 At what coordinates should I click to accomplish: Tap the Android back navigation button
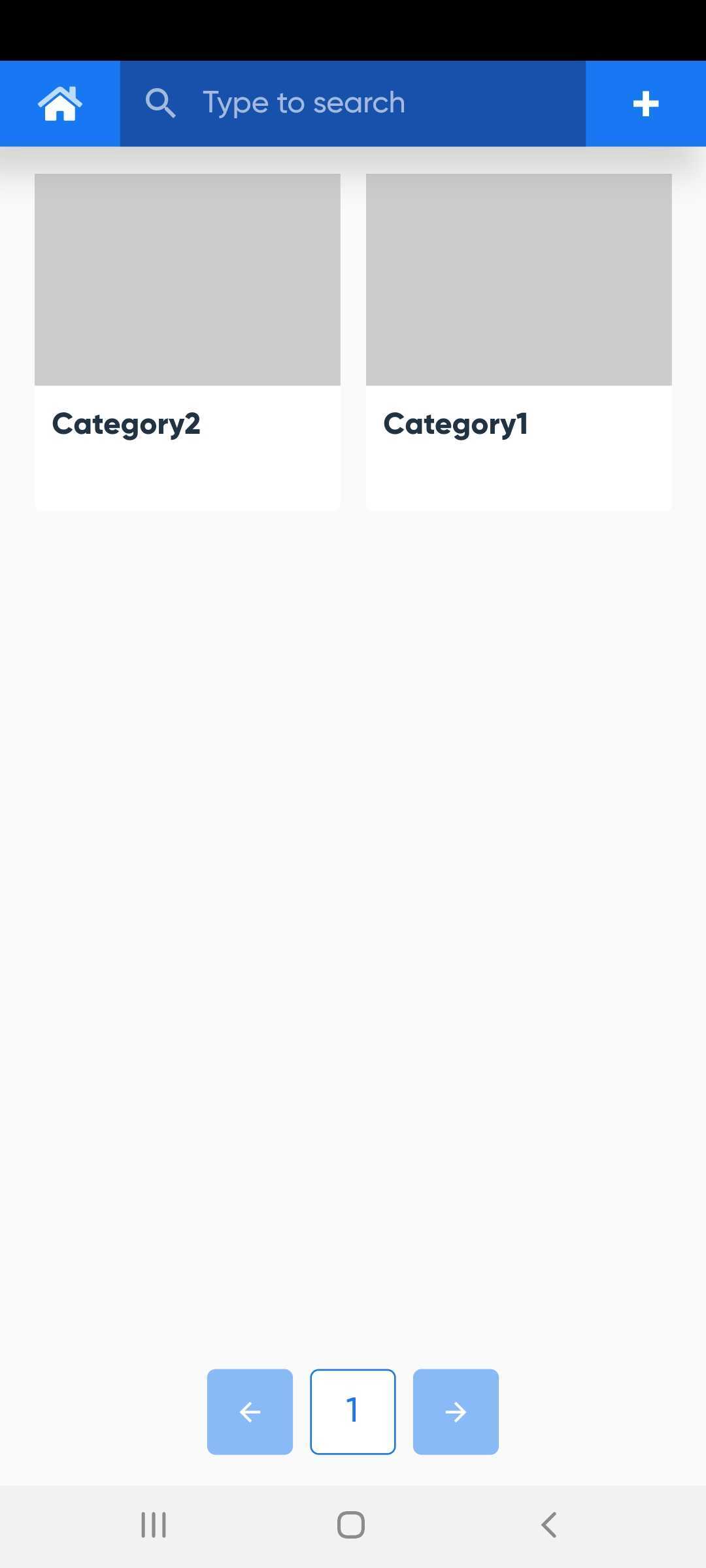(x=548, y=1526)
